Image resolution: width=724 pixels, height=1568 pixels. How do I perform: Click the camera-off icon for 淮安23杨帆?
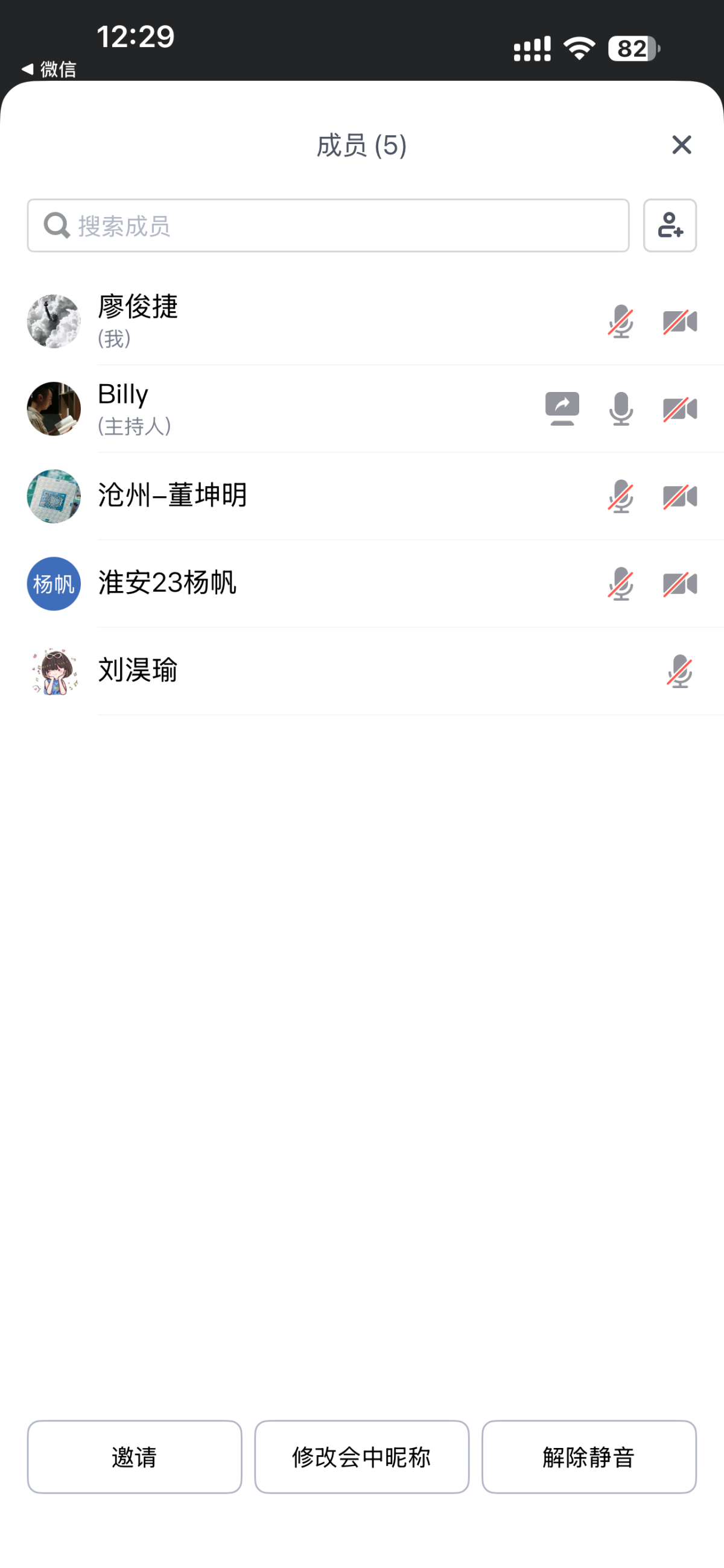680,583
